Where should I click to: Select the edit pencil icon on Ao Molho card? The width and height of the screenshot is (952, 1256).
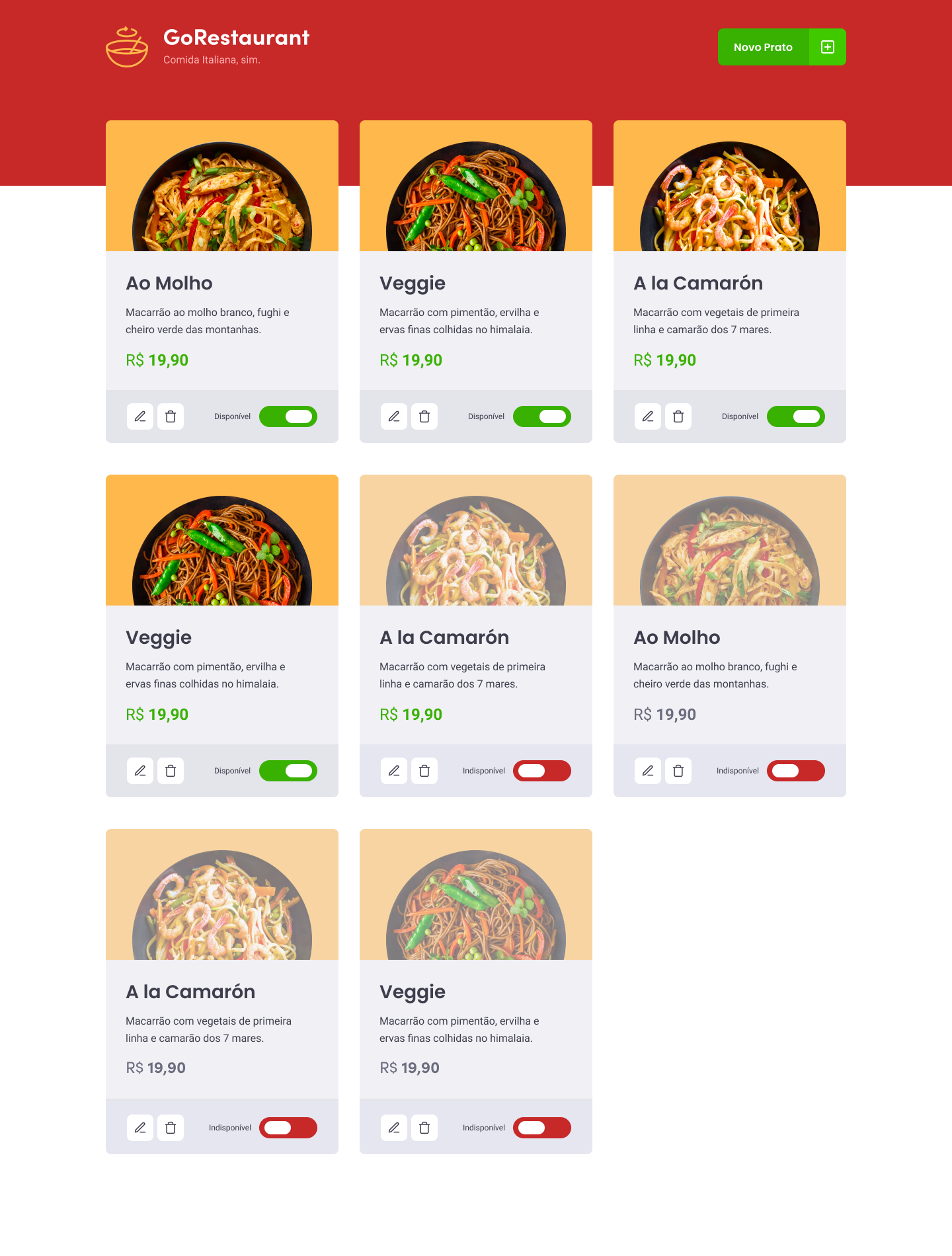[x=139, y=416]
